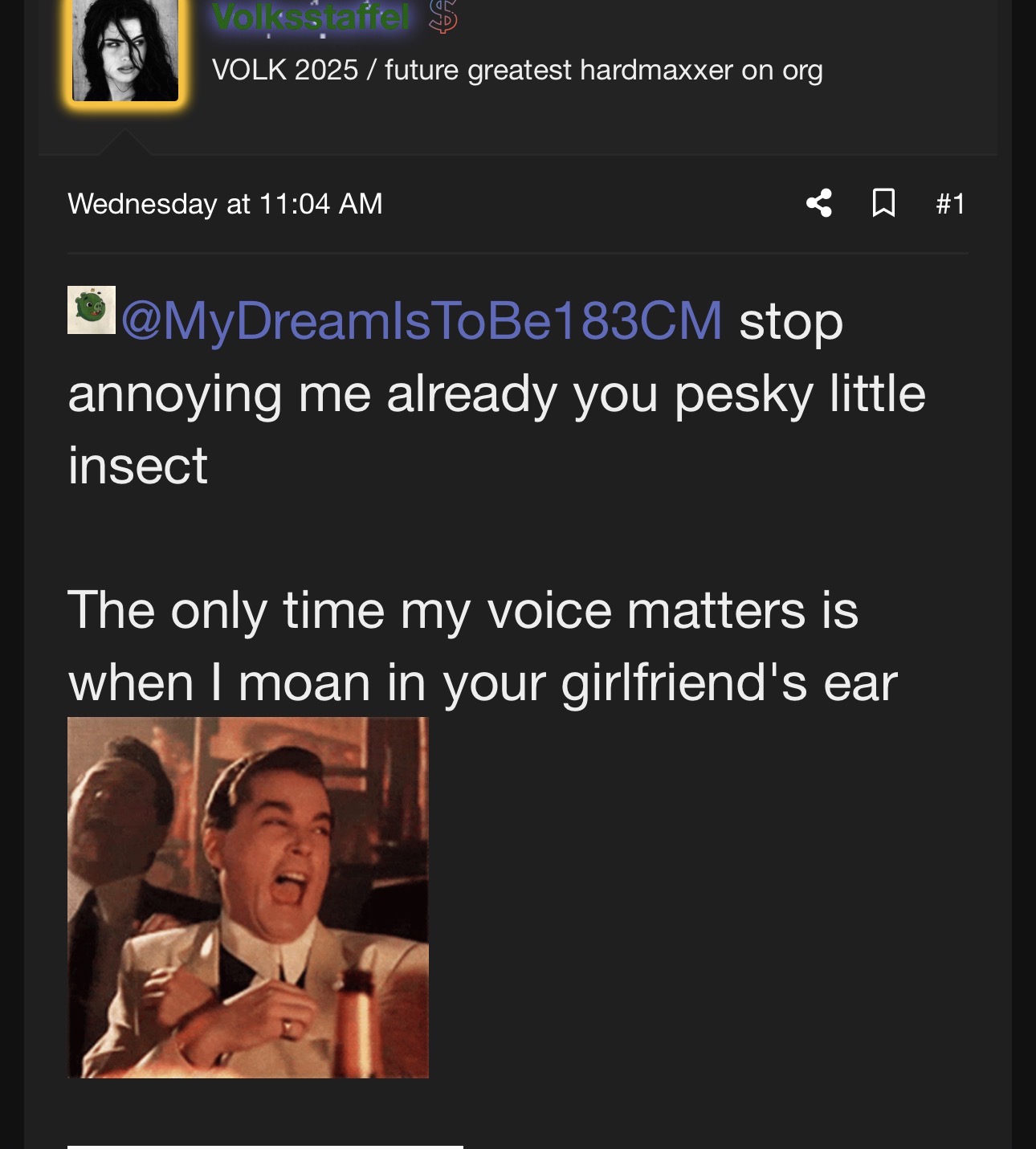
Task: Bookmark this post
Action: coord(883,203)
